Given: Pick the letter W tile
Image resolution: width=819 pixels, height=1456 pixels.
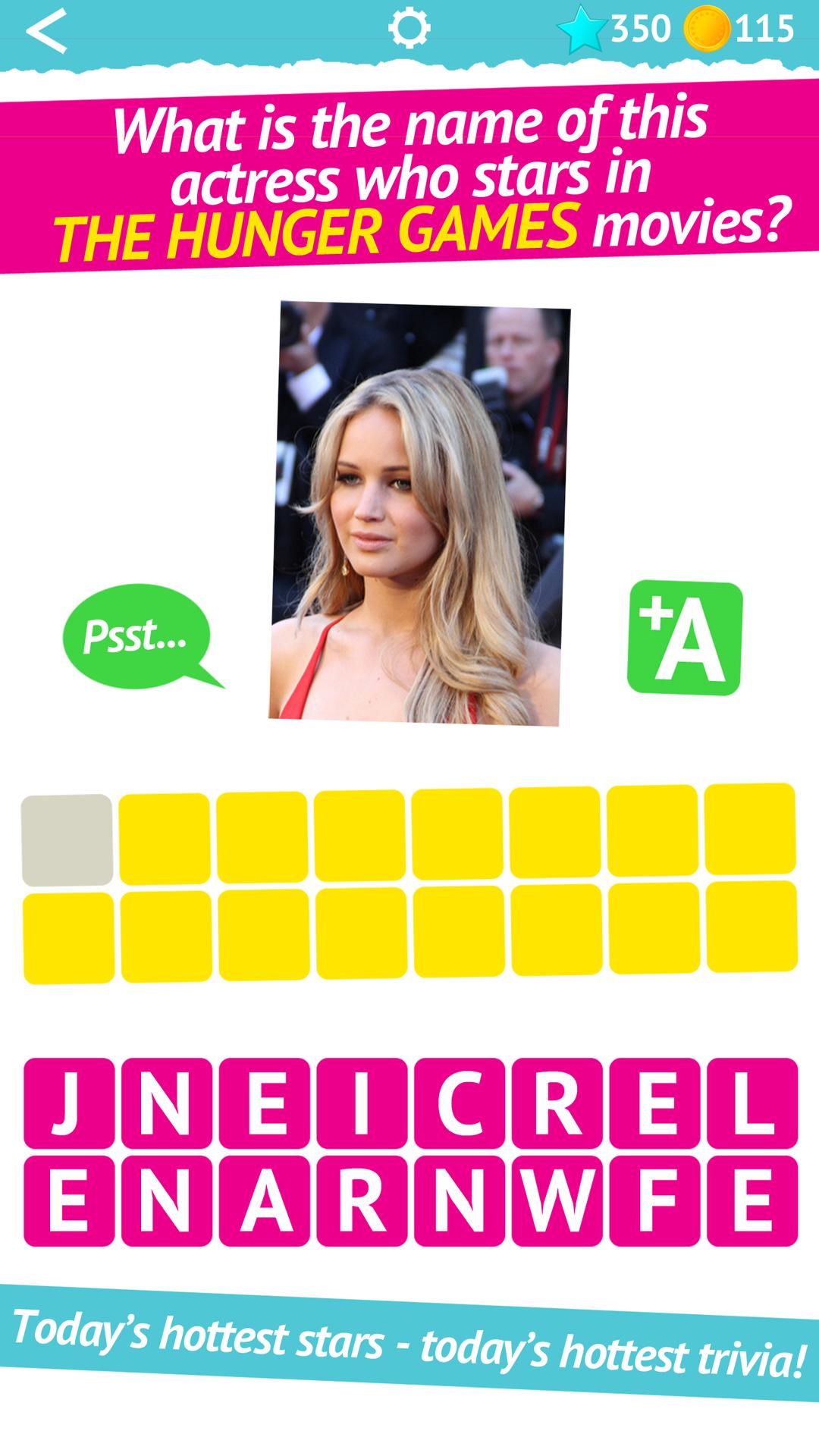Looking at the screenshot, I should point(557,1200).
